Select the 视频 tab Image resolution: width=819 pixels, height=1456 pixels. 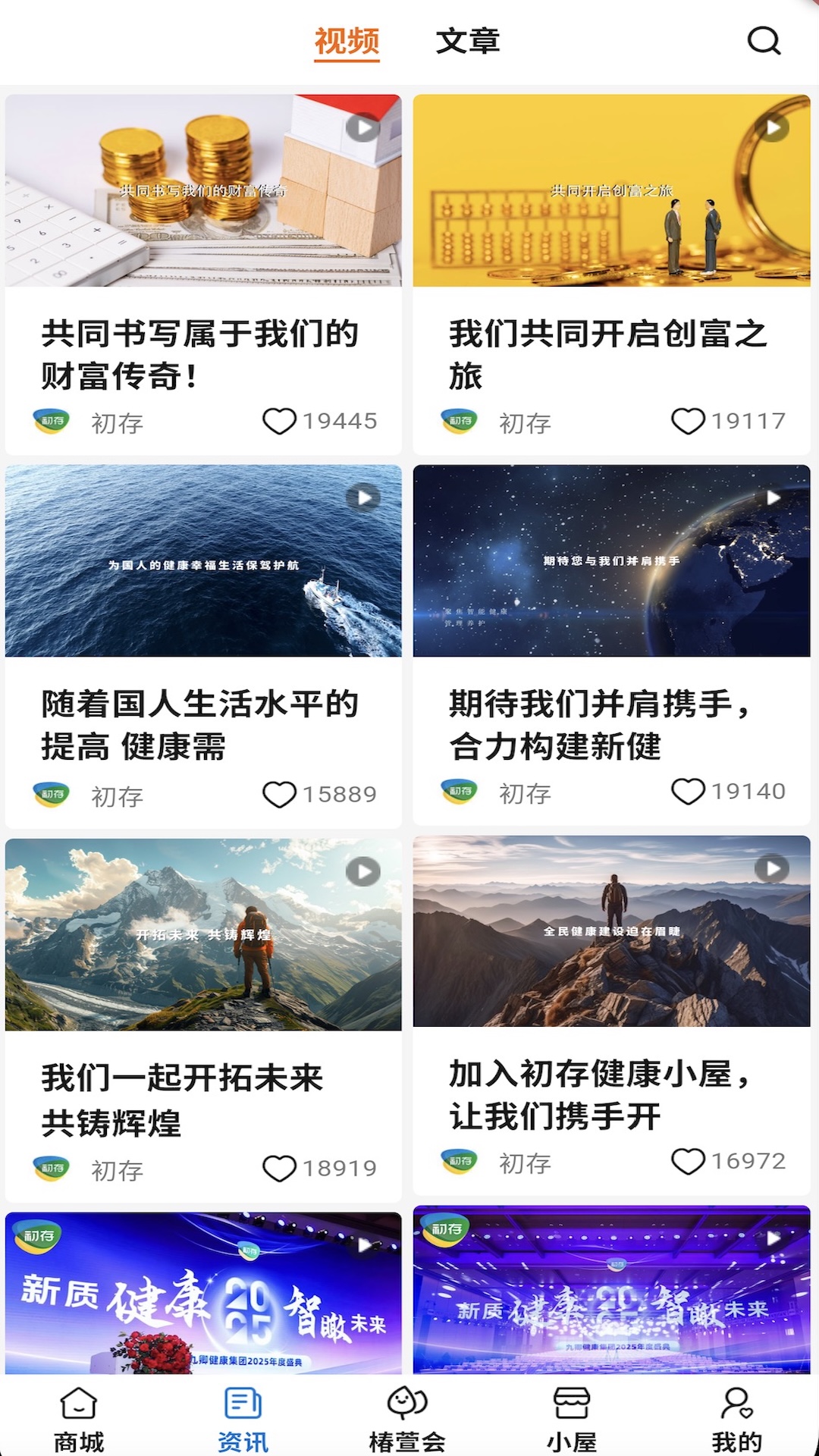[x=347, y=41]
